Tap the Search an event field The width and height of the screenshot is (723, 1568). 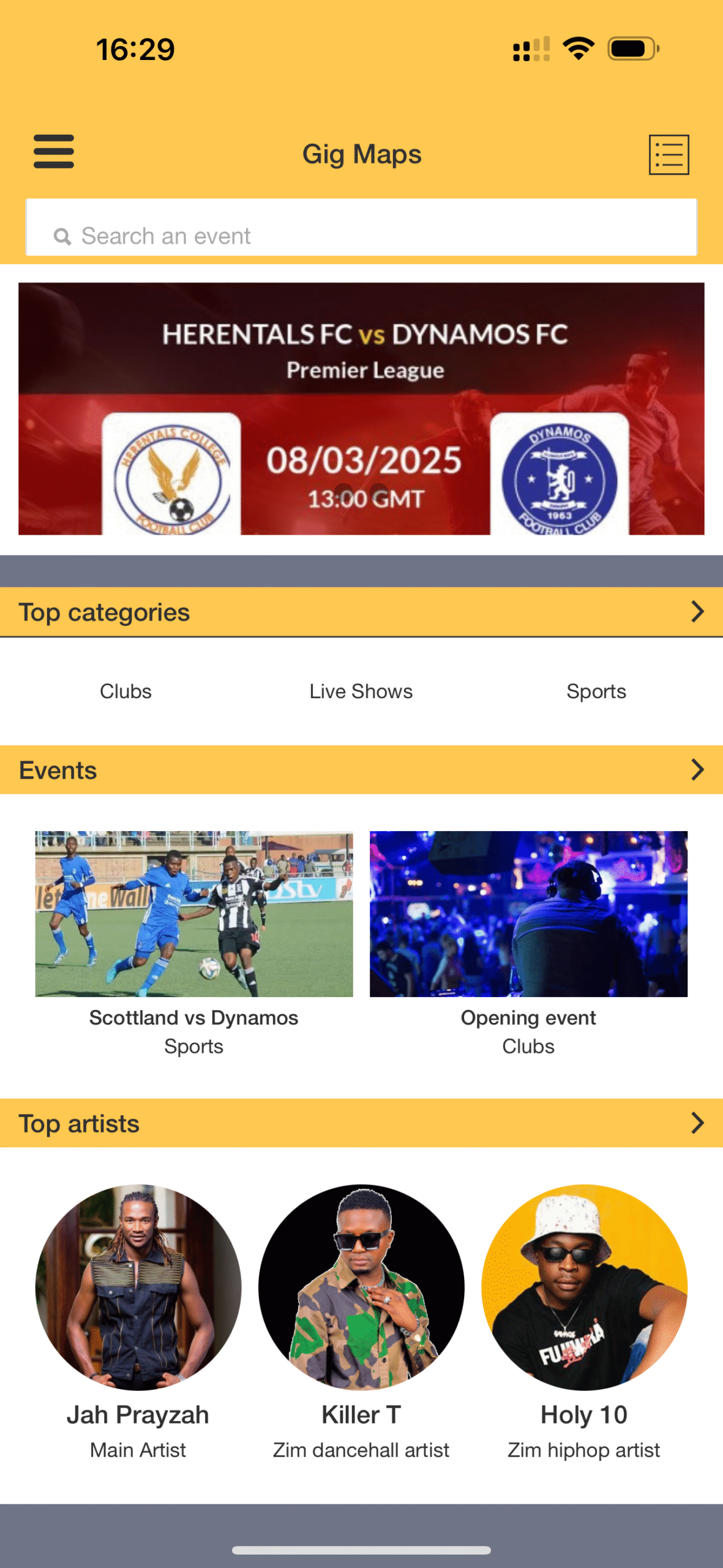coord(361,235)
